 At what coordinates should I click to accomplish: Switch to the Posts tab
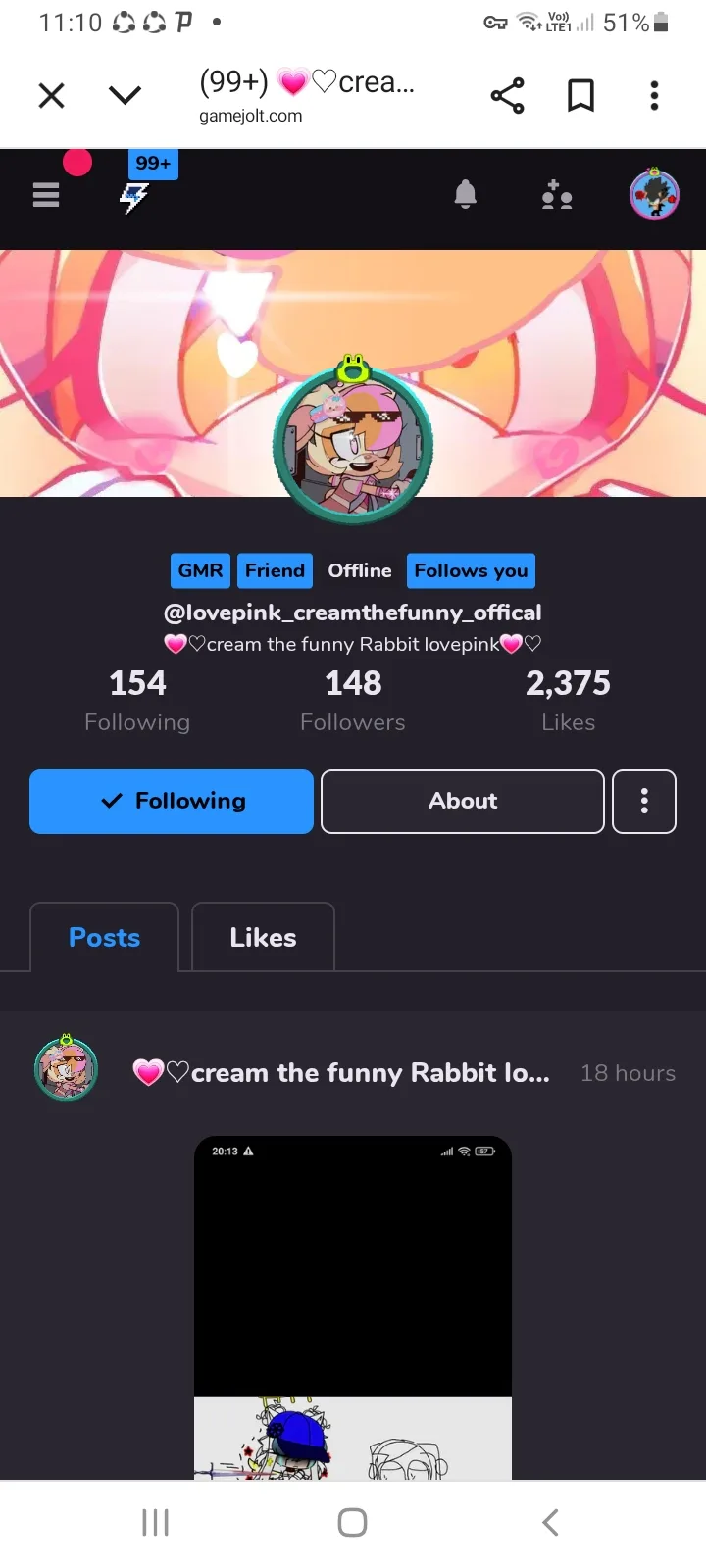pyautogui.click(x=105, y=937)
